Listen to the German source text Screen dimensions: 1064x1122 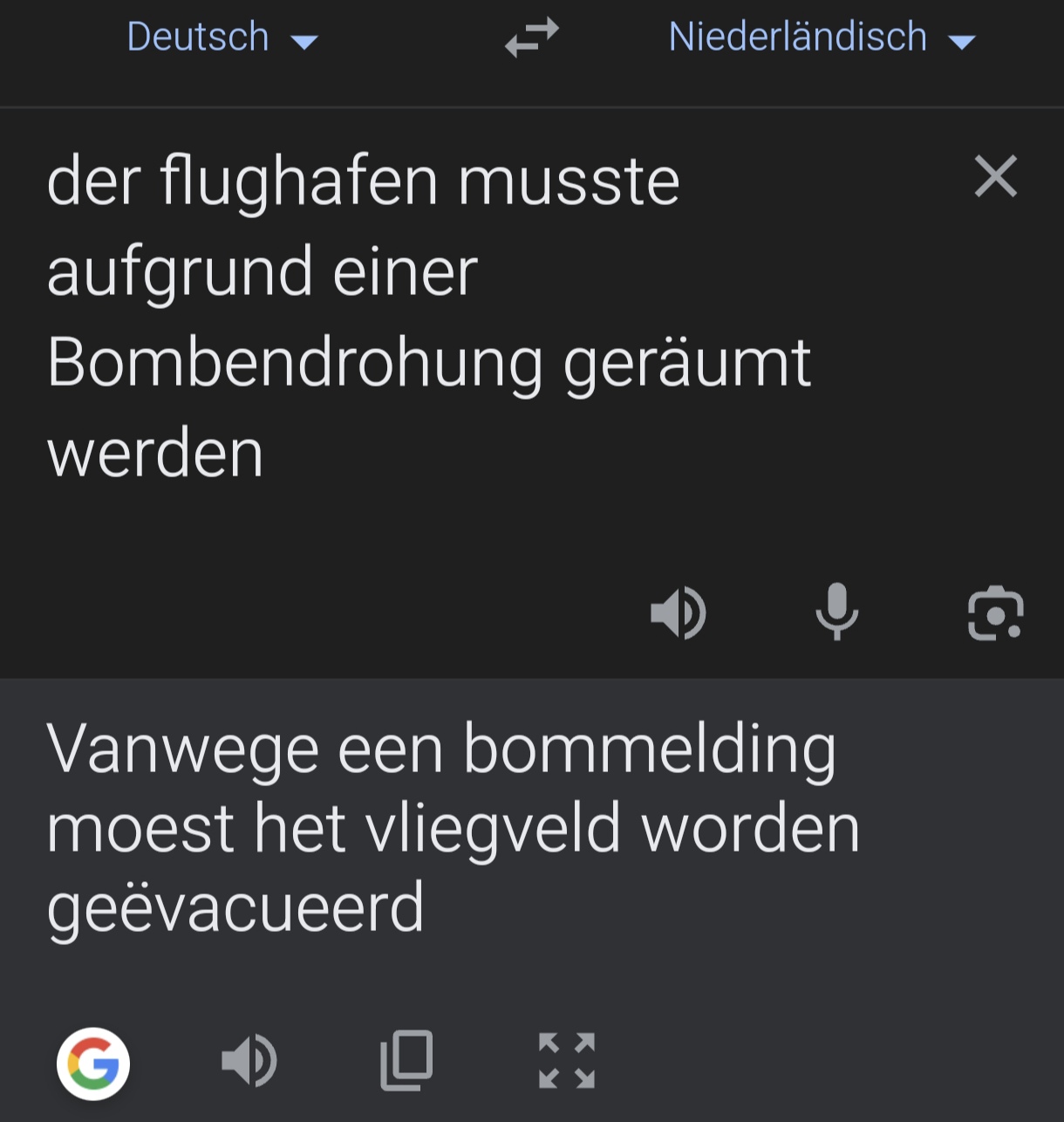(x=679, y=613)
